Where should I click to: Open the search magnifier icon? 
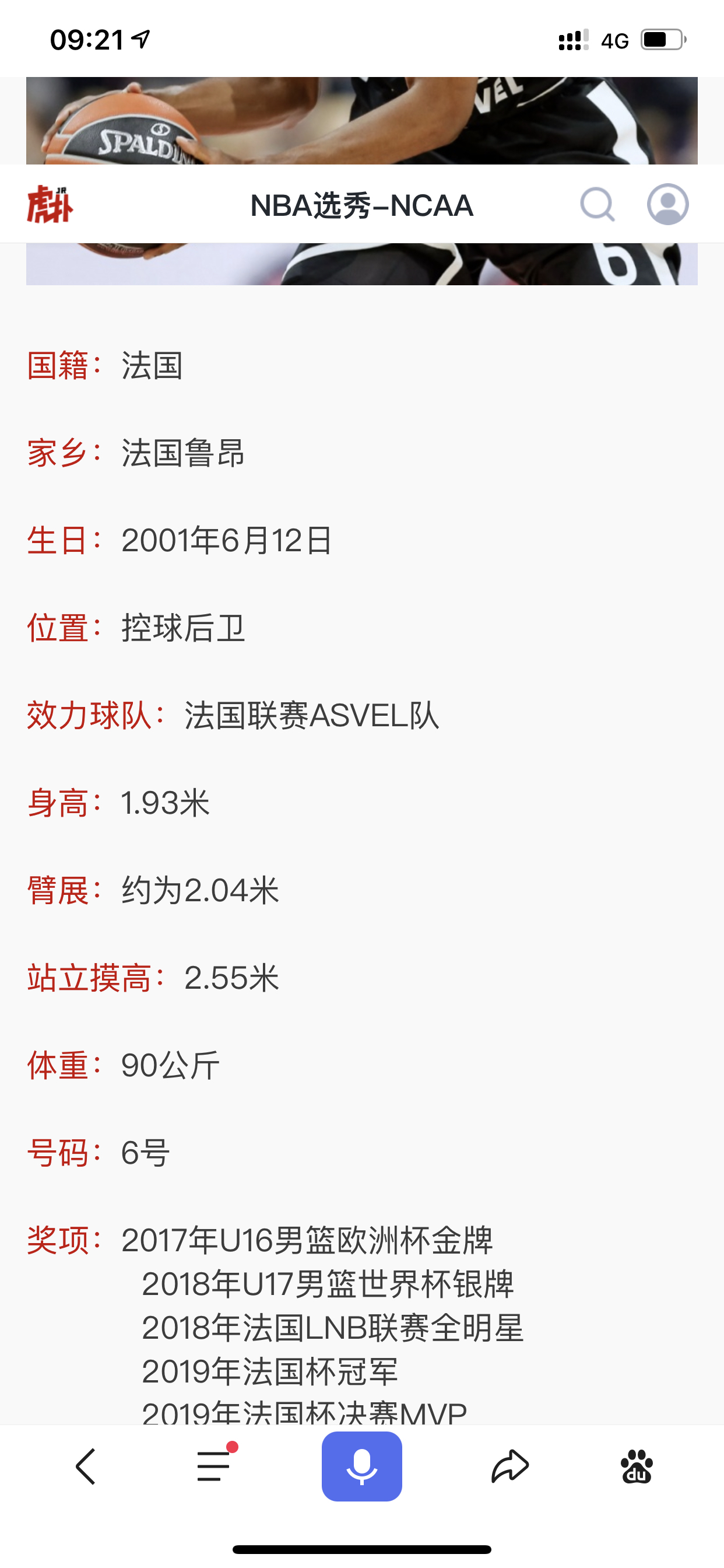pyautogui.click(x=598, y=205)
